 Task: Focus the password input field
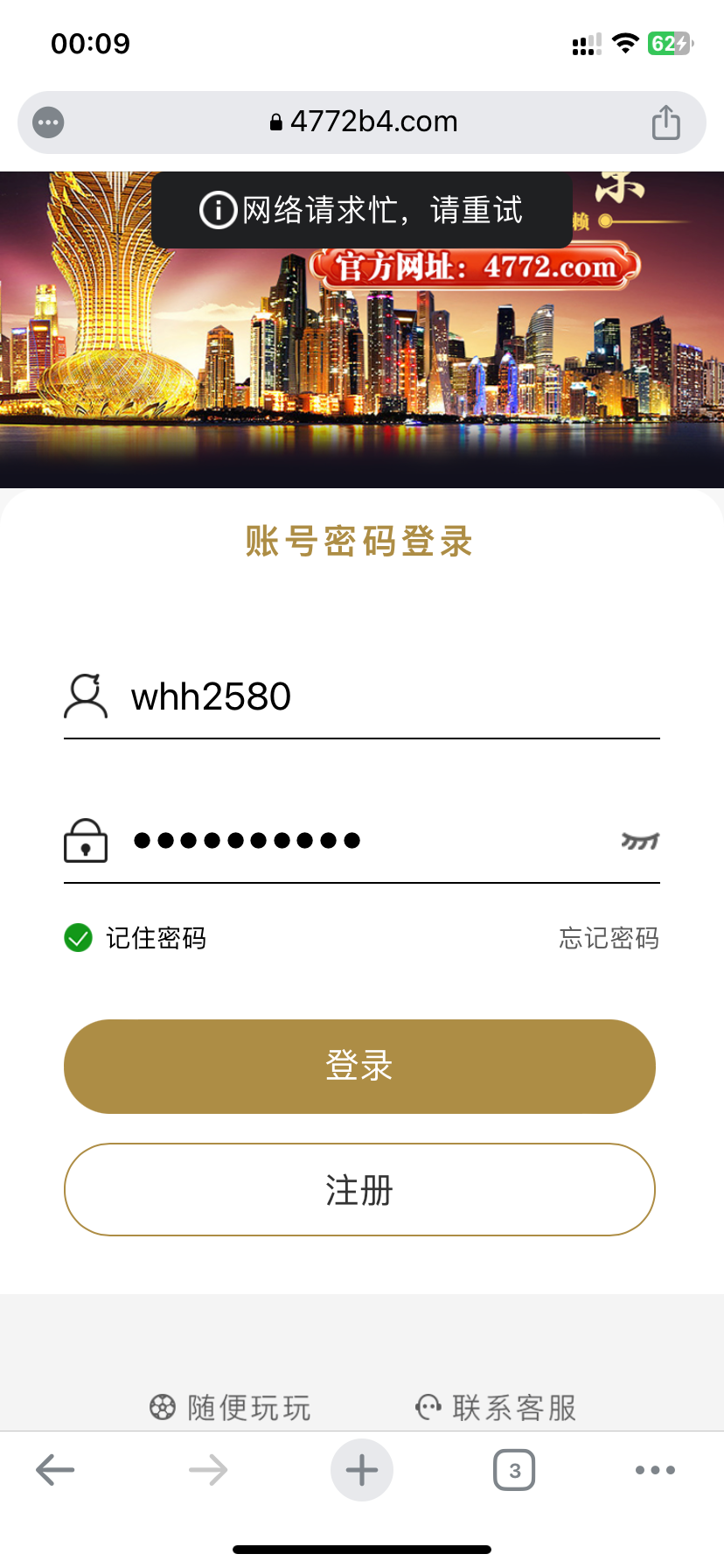pyautogui.click(x=367, y=841)
